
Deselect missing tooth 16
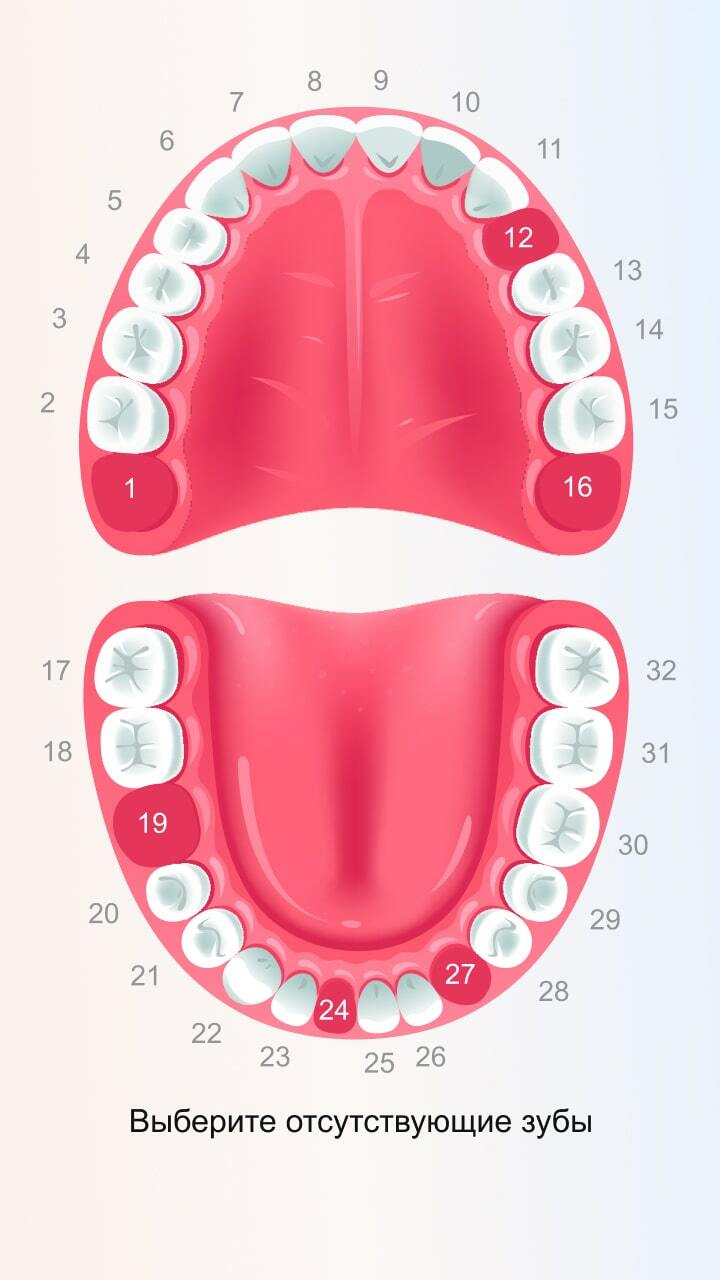(577, 488)
